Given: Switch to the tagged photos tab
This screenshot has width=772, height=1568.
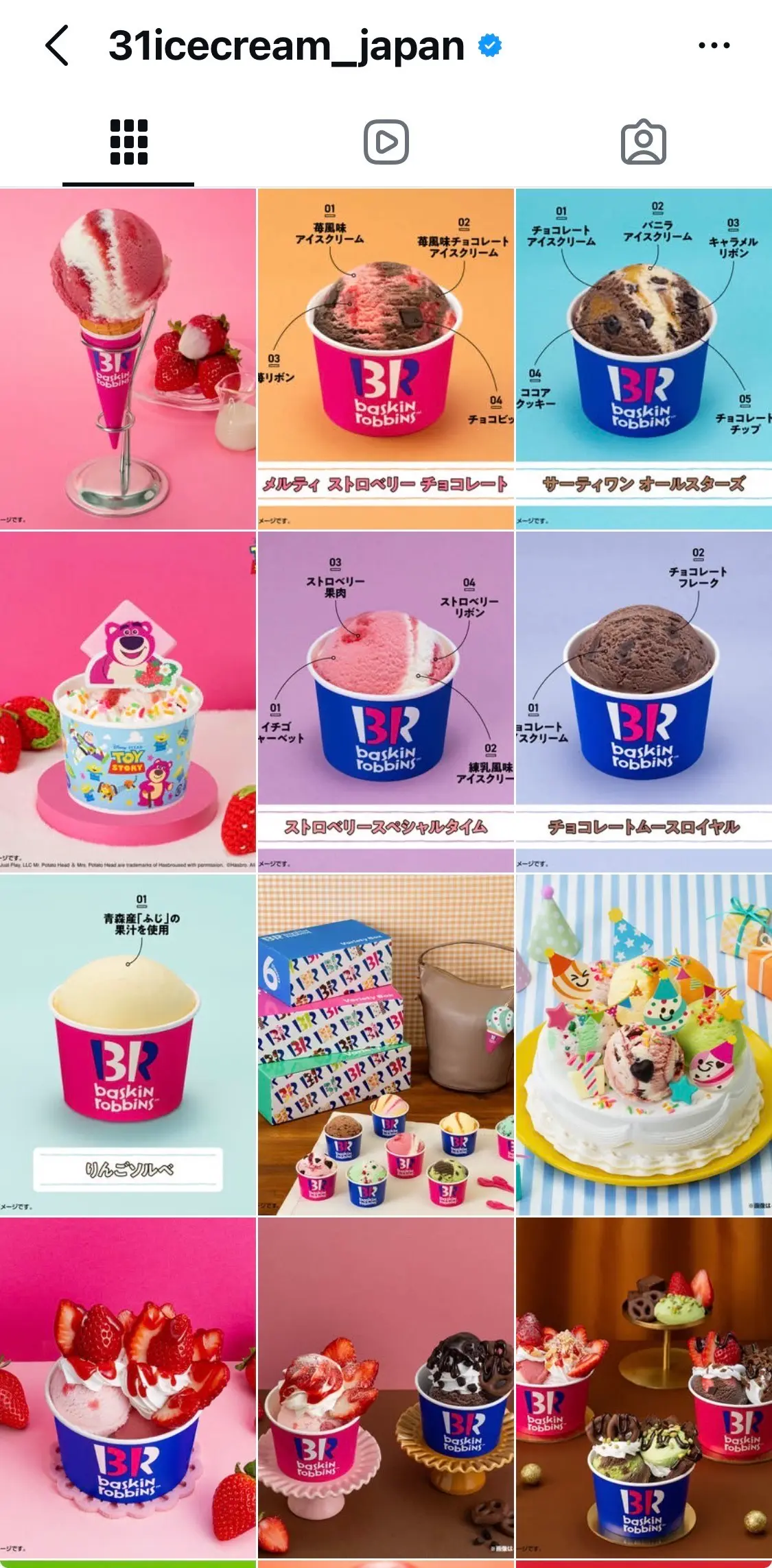Looking at the screenshot, I should [643, 143].
